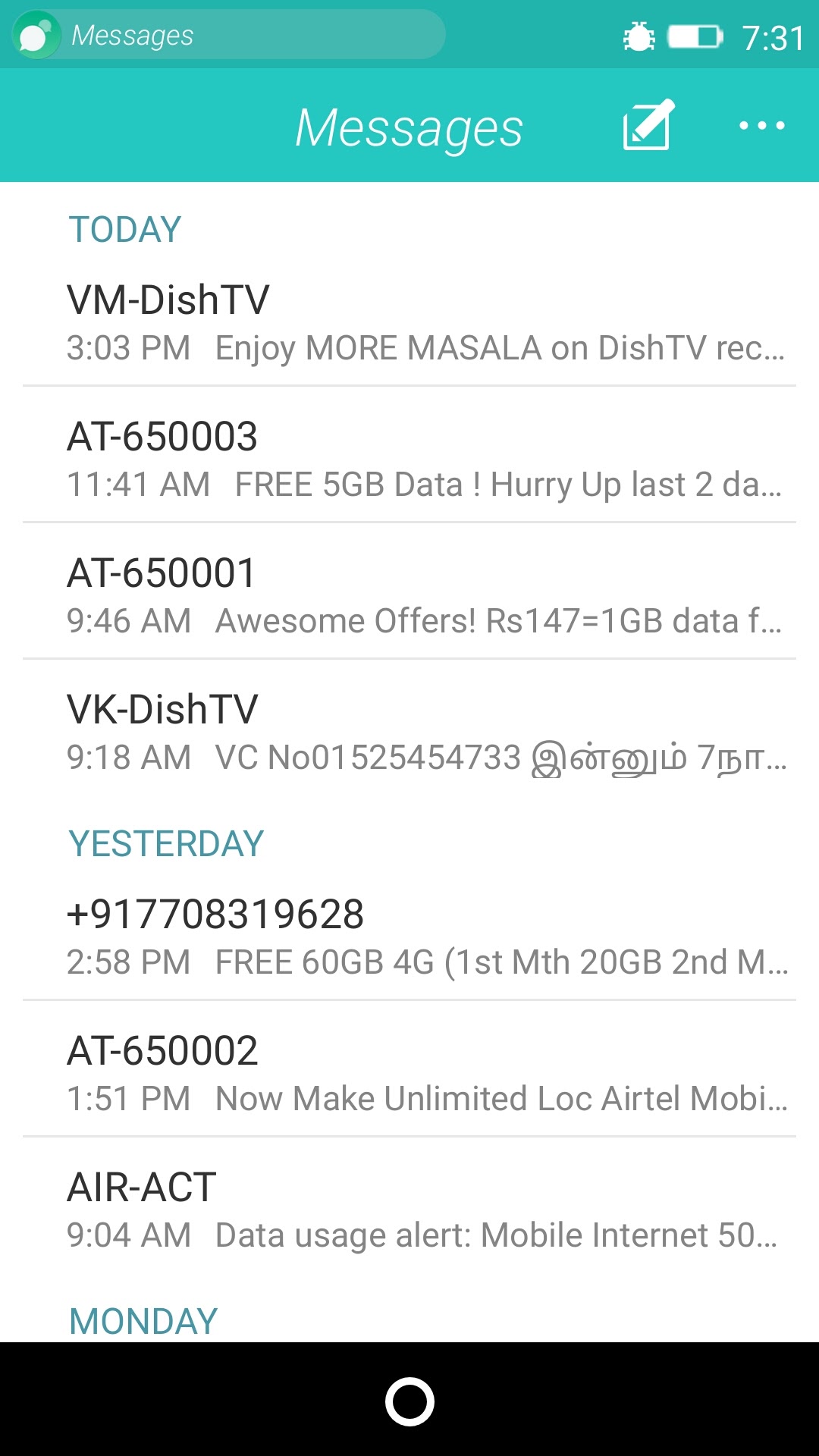Open the AIR-ACT data usage alert

409,1211
